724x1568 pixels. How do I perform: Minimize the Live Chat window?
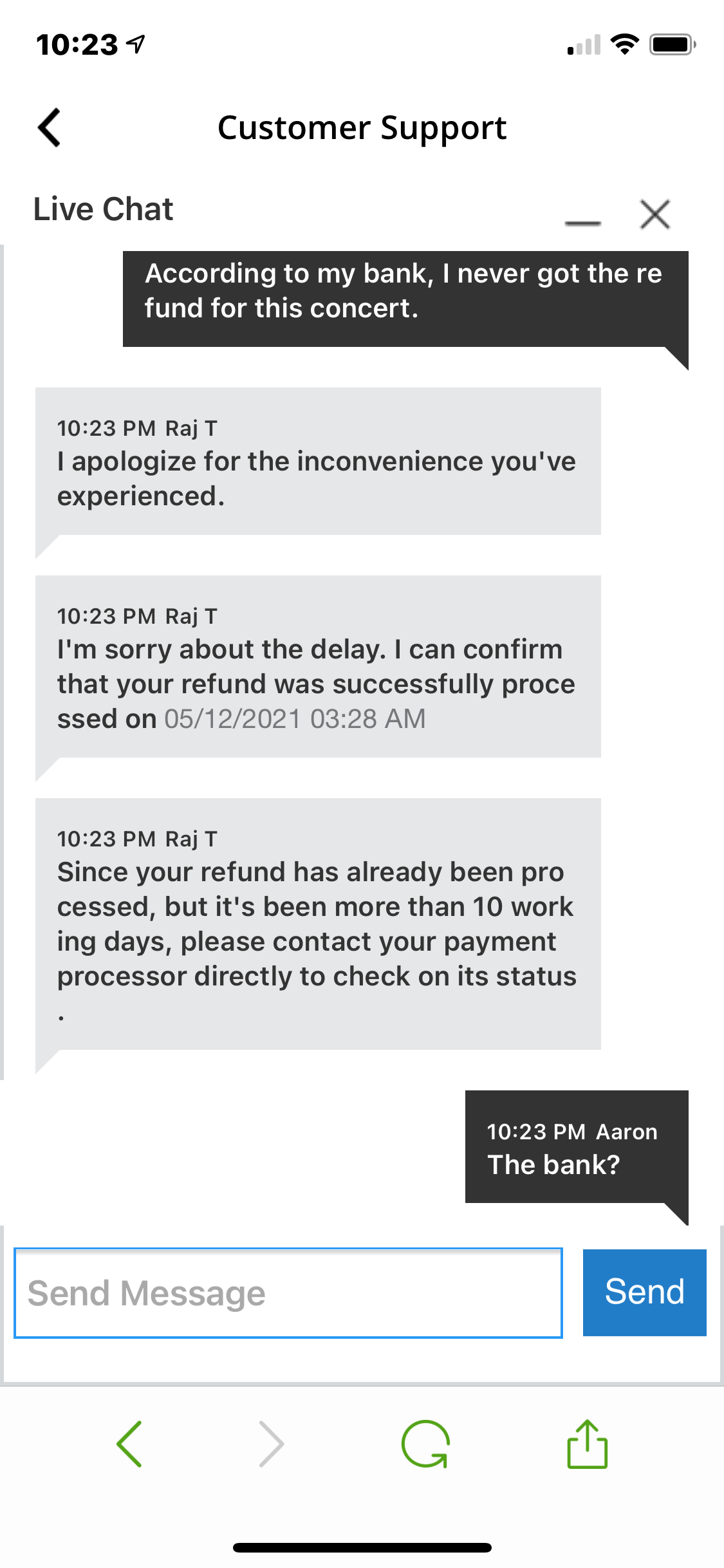[582, 223]
